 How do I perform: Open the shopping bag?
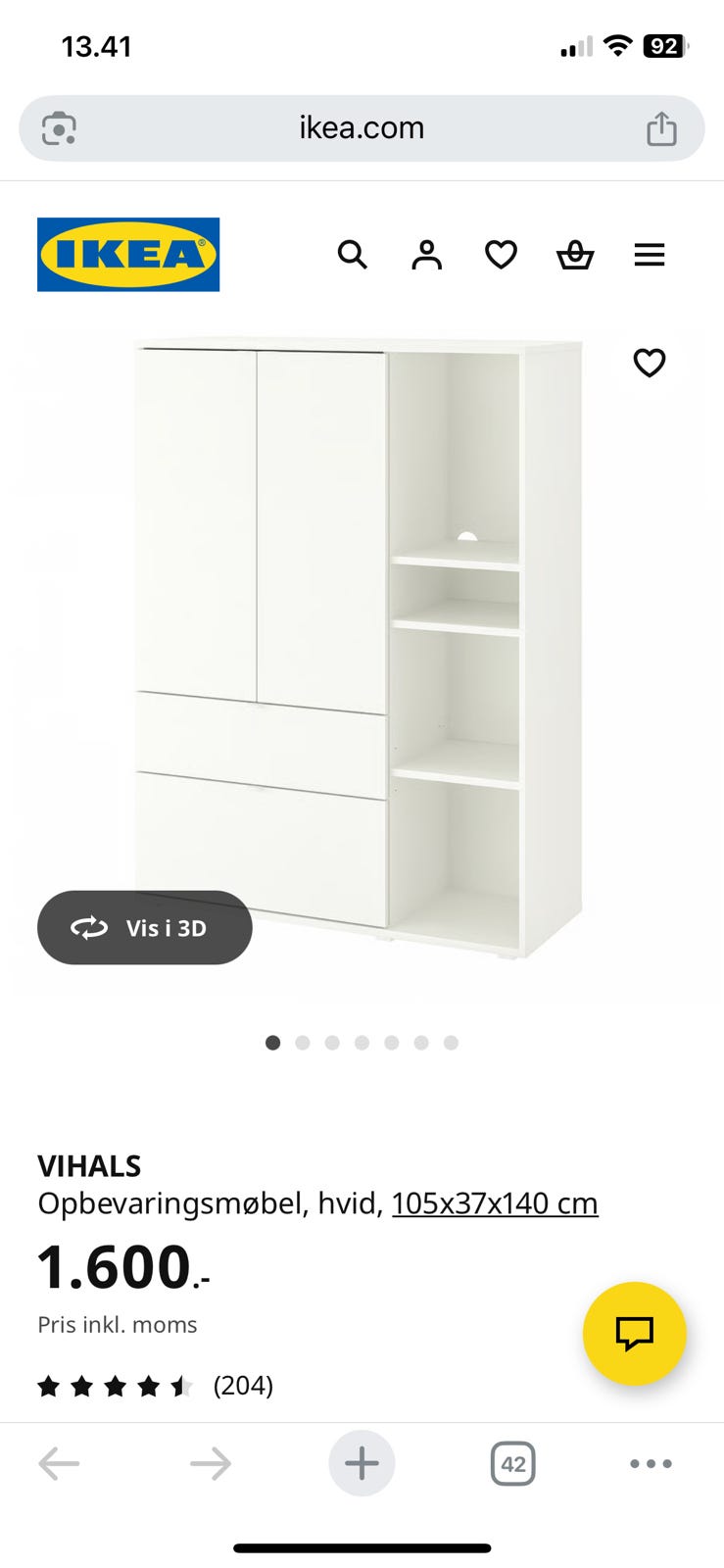pos(575,255)
